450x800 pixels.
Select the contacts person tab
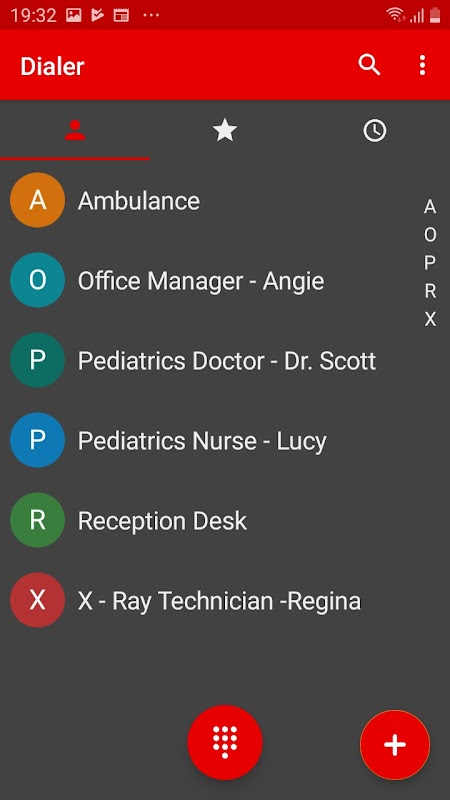point(75,131)
